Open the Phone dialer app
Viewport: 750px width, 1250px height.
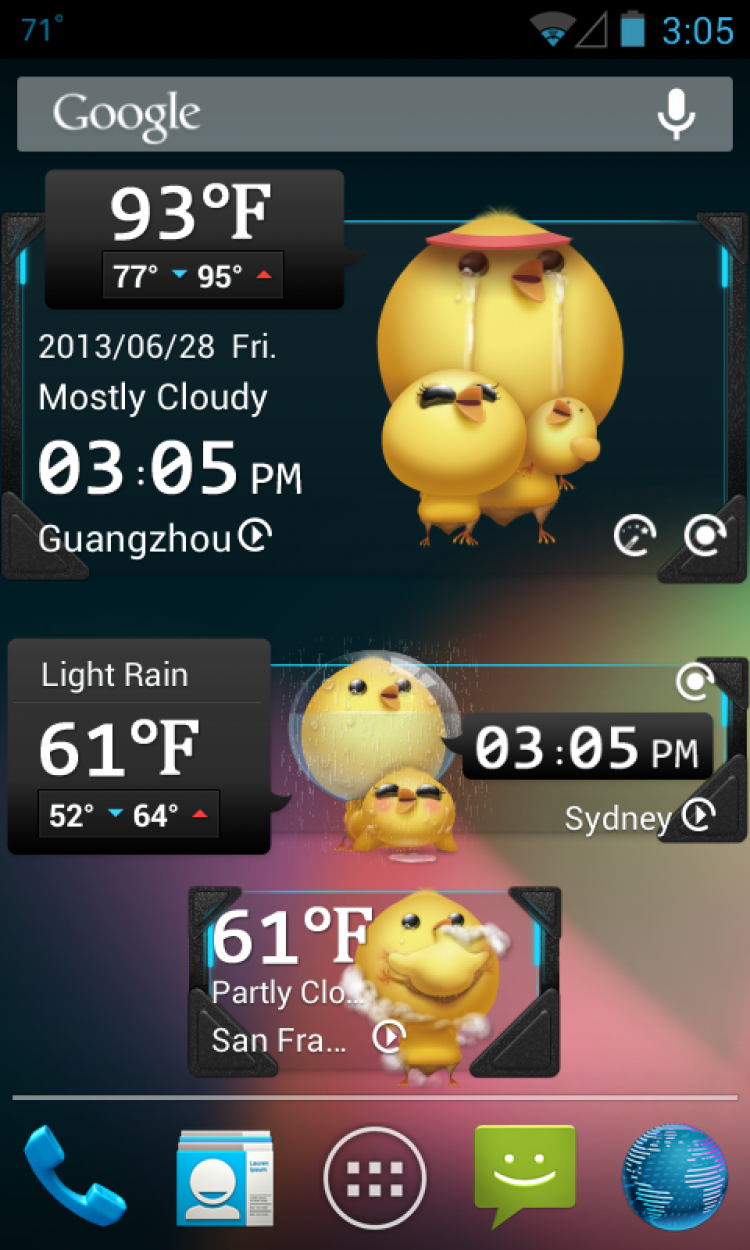tap(75, 1176)
